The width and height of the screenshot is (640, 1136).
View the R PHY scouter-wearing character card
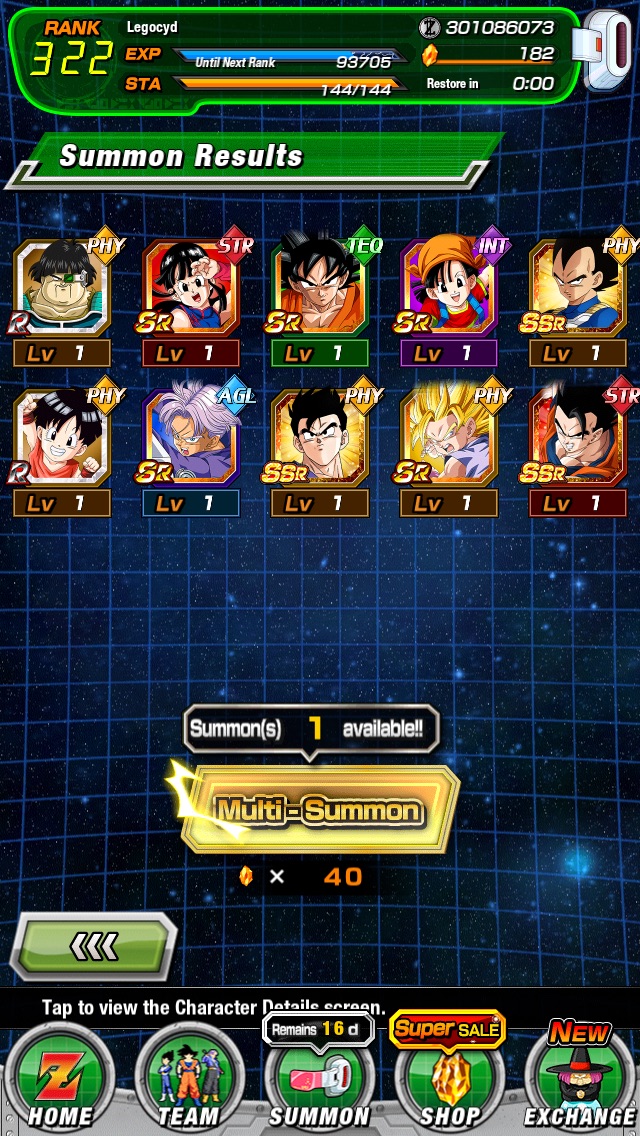click(x=62, y=290)
